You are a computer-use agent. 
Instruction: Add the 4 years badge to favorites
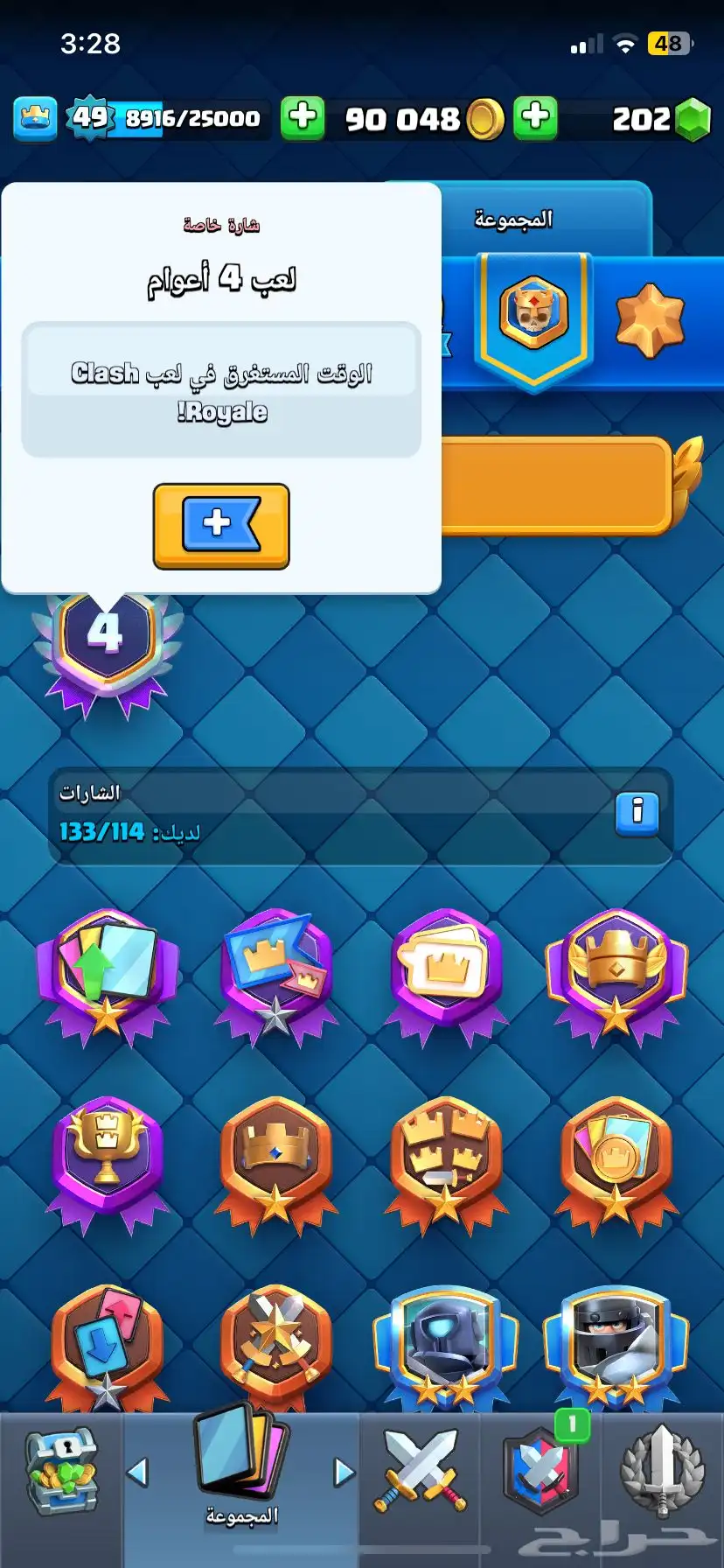(221, 526)
